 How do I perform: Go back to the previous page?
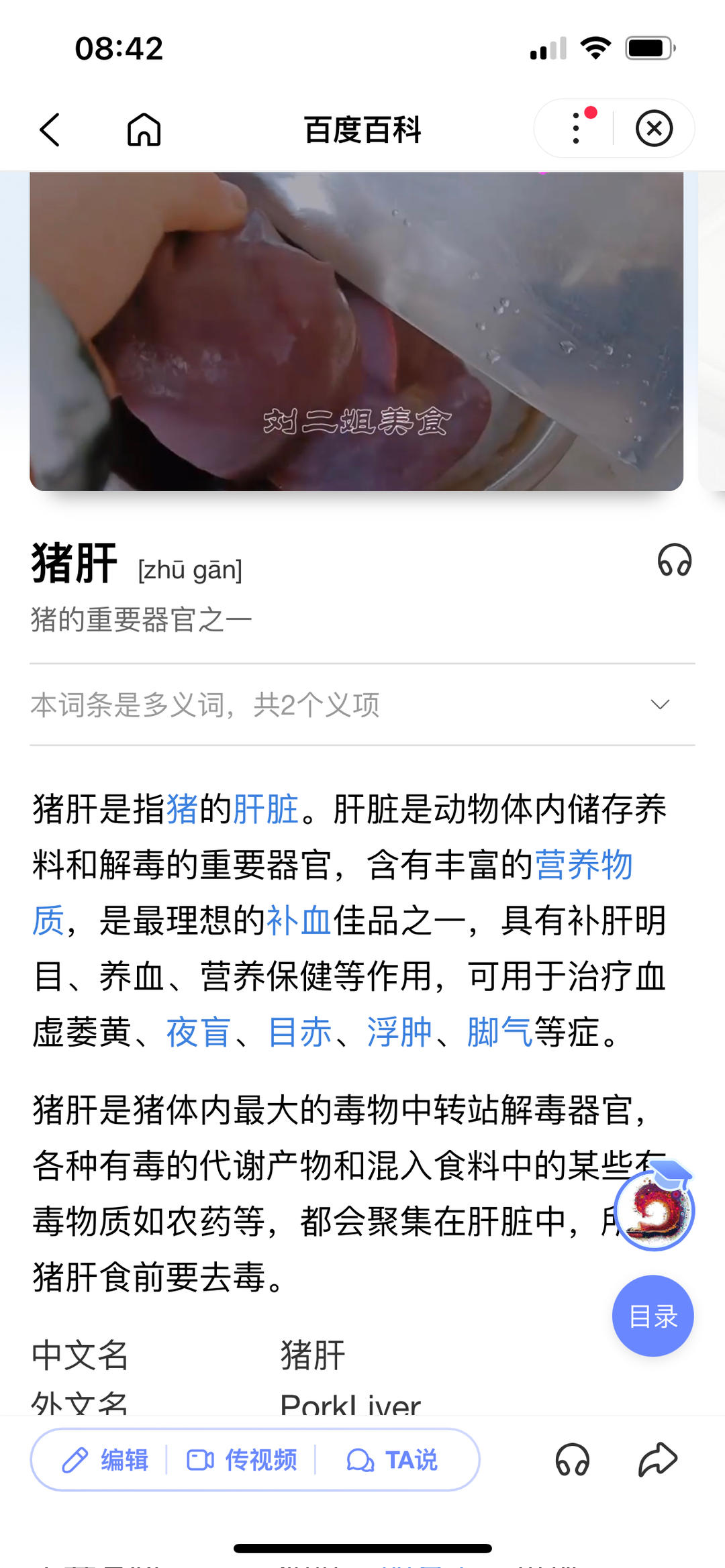50,129
